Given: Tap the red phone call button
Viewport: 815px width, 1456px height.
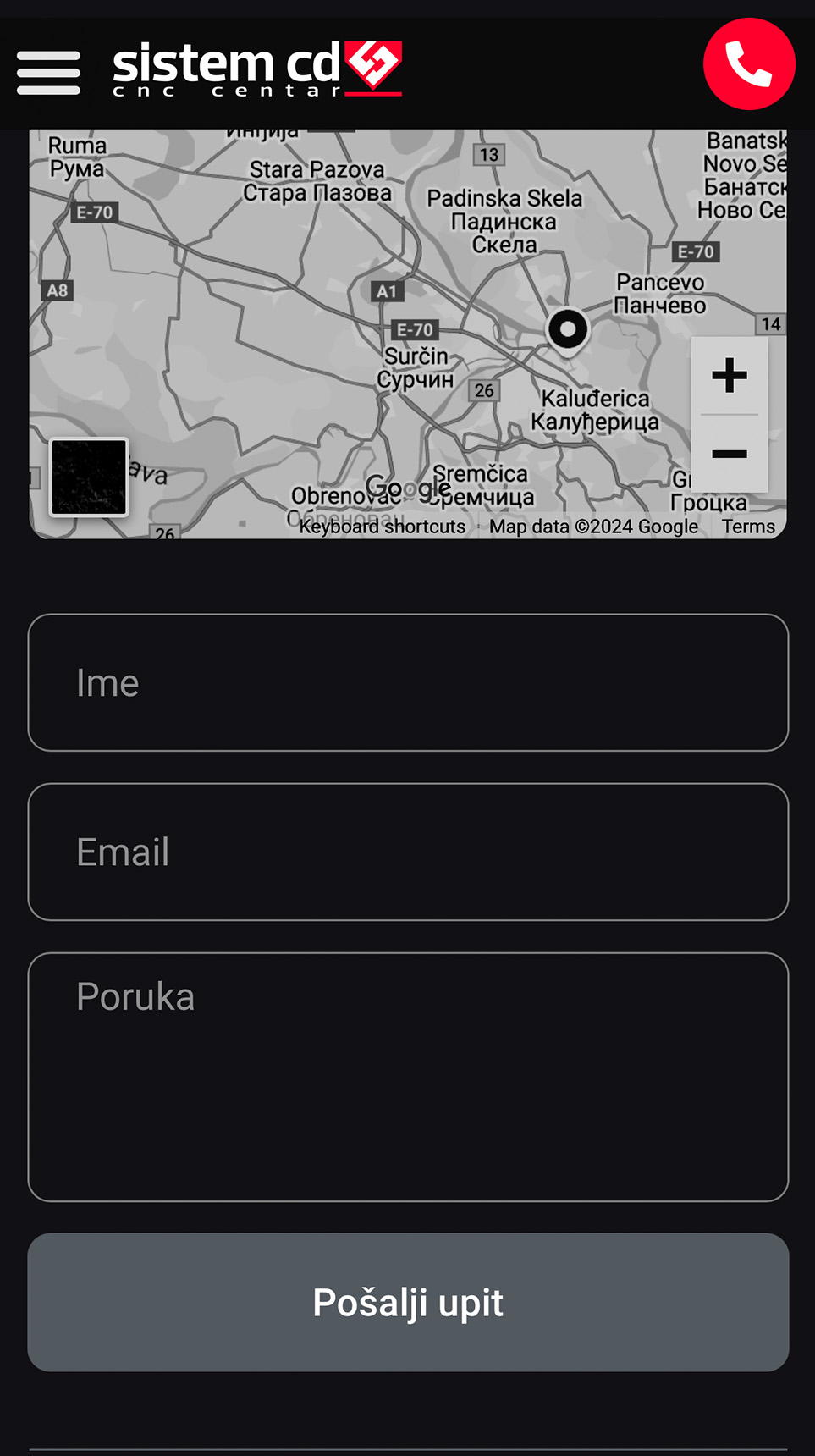Looking at the screenshot, I should tap(749, 64).
